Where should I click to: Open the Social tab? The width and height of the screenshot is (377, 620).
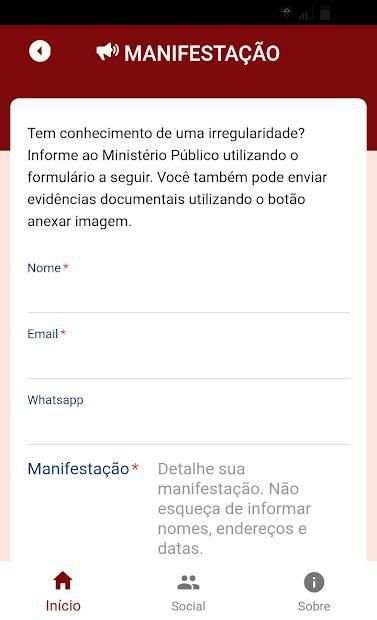[188, 593]
